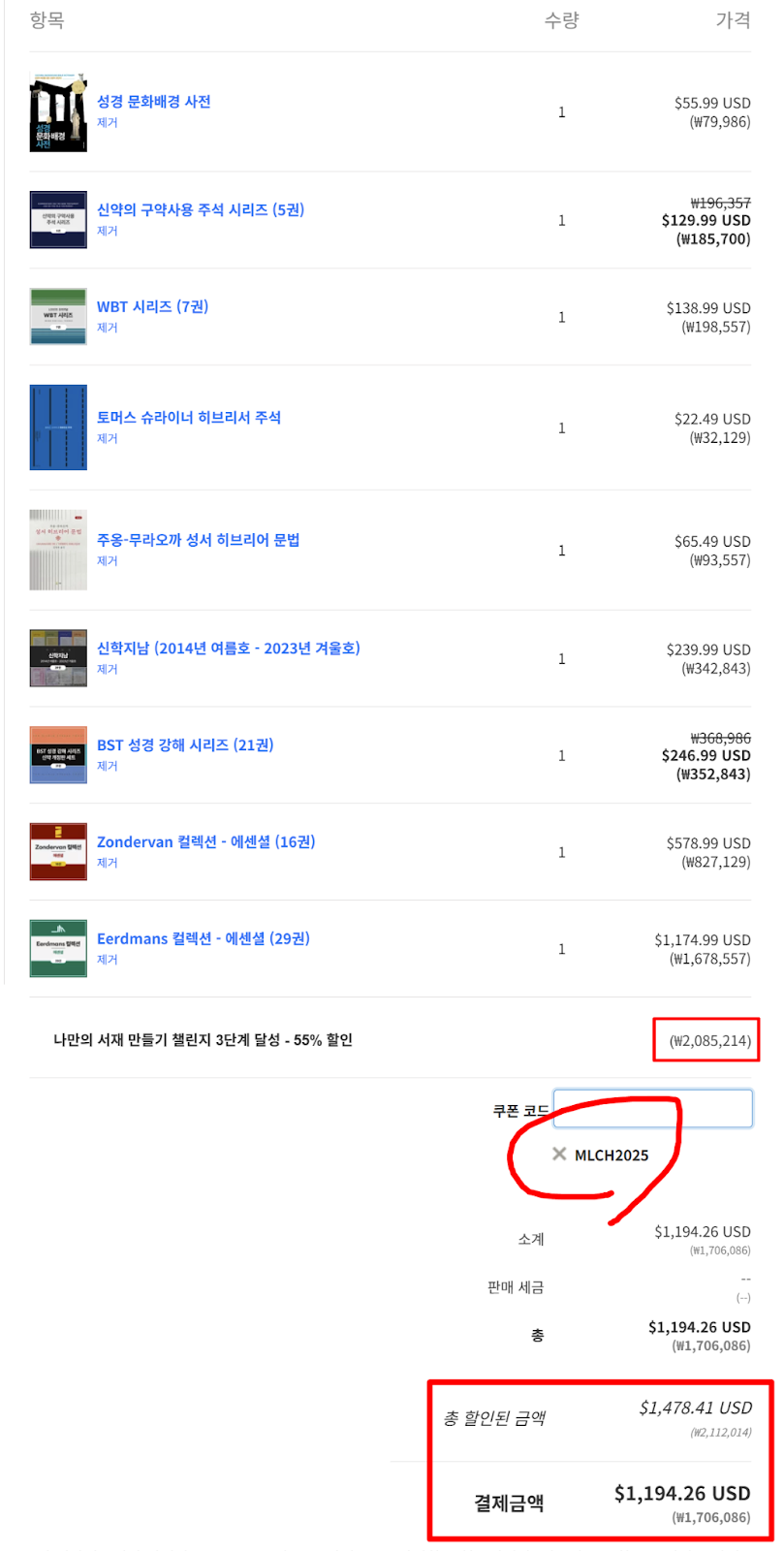Image resolution: width=784 pixels, height=1551 pixels.
Task: Remove applied coupon MLCH2025
Action: click(559, 1154)
